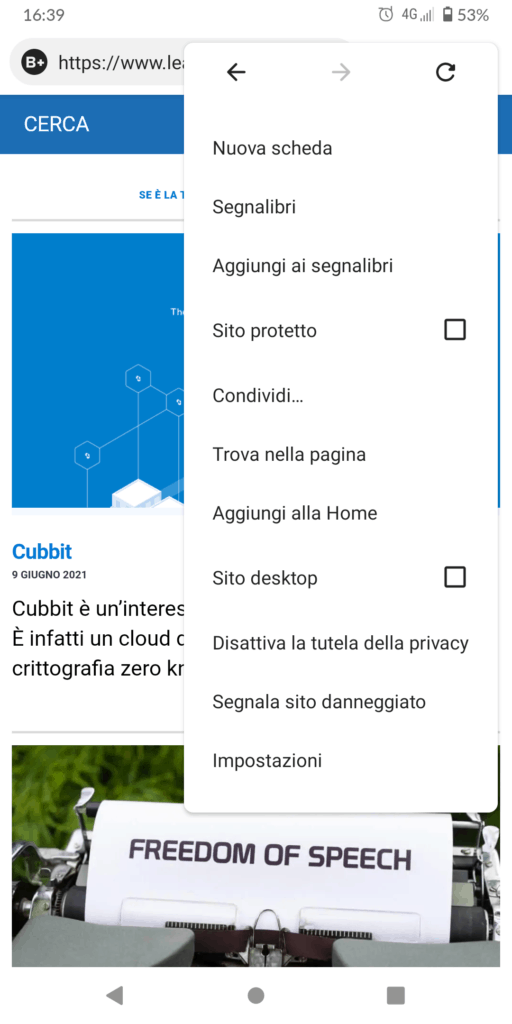Tap the URL address bar

coord(98,62)
